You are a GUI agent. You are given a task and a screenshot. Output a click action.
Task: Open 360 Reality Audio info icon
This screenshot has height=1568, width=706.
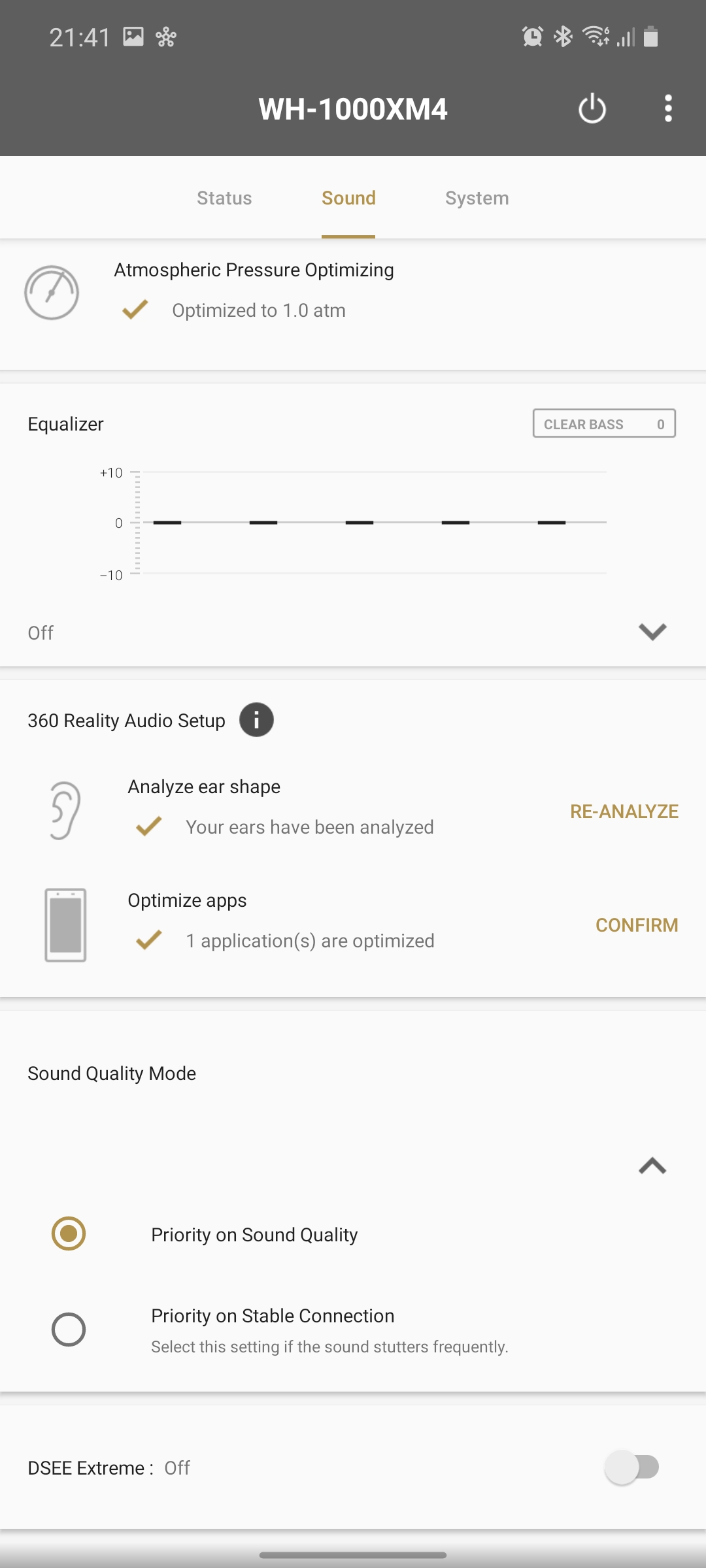(256, 720)
